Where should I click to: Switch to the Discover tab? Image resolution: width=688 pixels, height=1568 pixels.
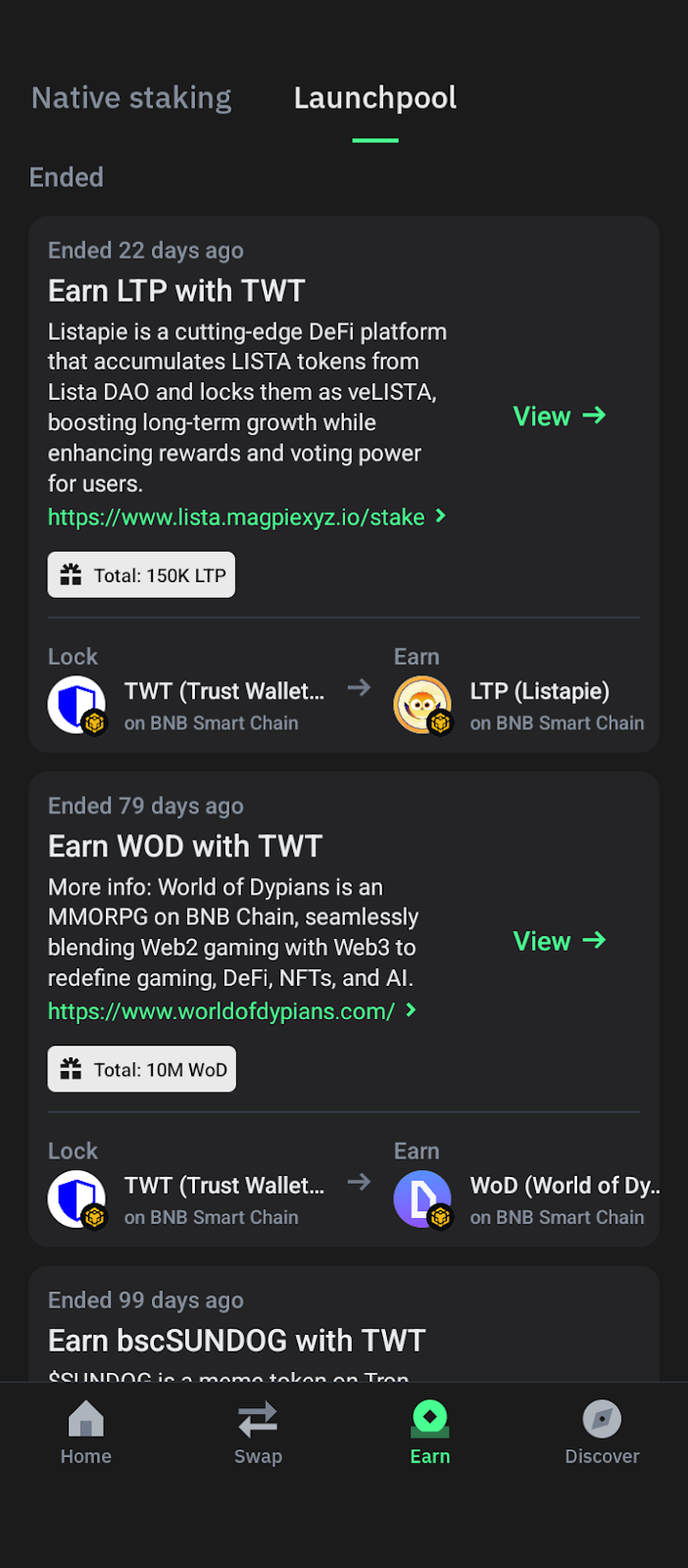click(601, 1434)
